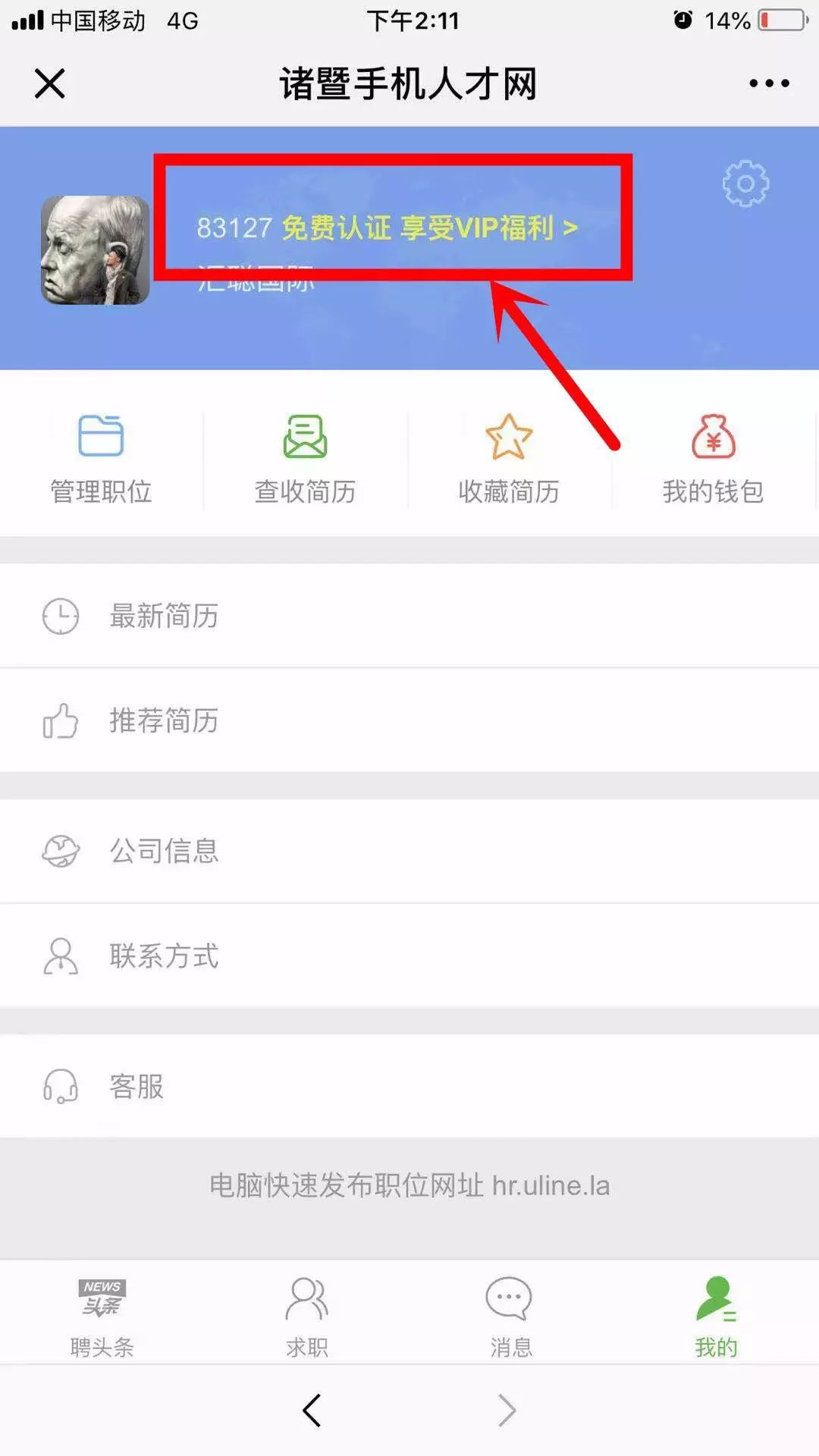The height and width of the screenshot is (1456, 819).
Task: Open 收藏简历
Action: [x=509, y=460]
